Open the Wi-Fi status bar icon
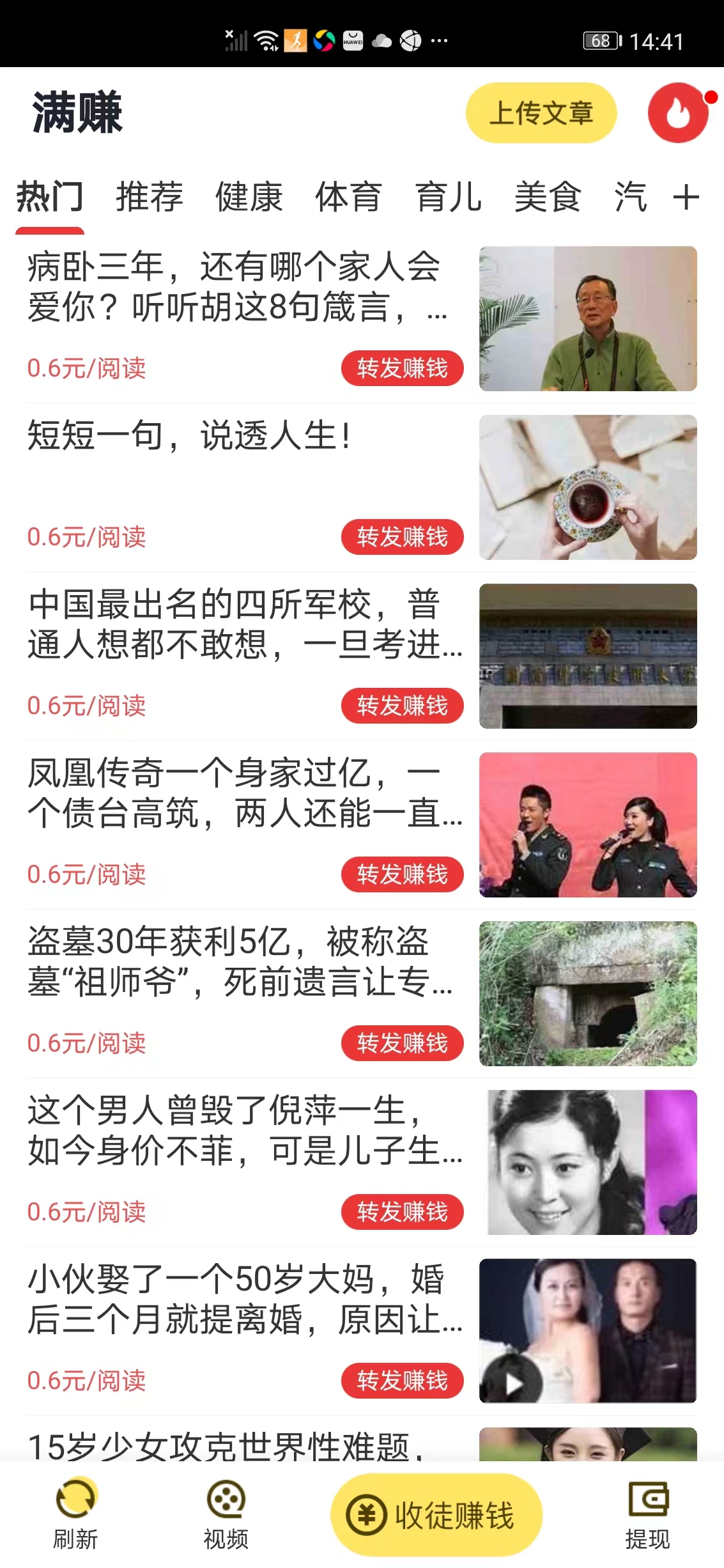The width and height of the screenshot is (724, 1568). click(x=266, y=40)
